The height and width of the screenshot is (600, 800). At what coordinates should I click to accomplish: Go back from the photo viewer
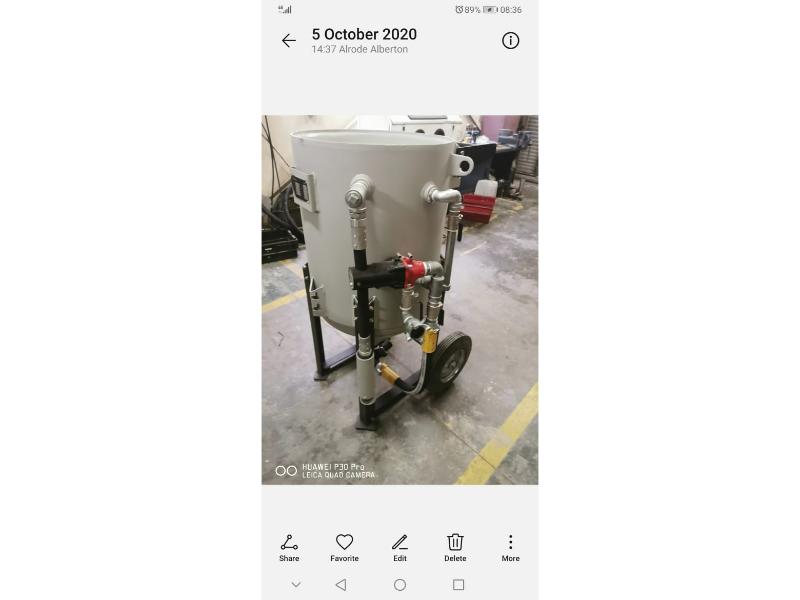coord(289,41)
